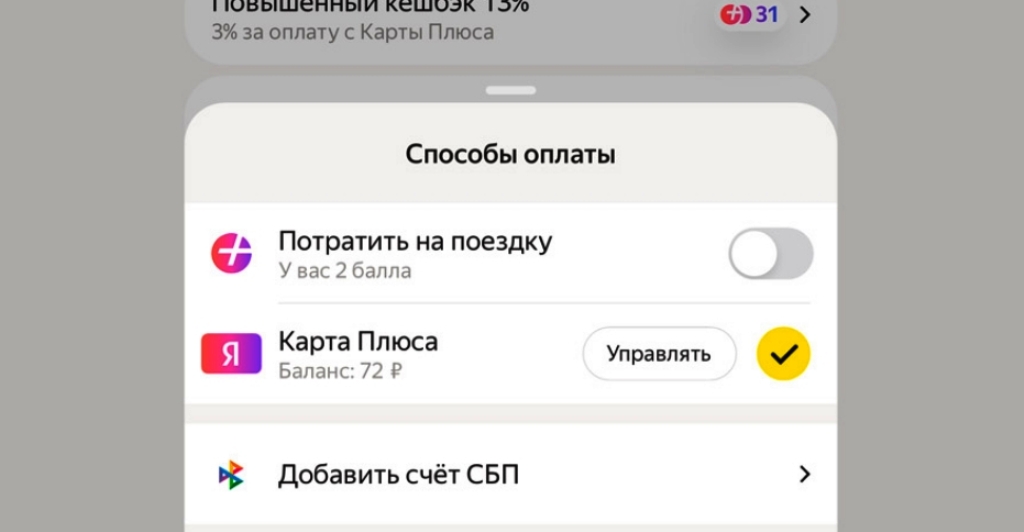
Task: Open Добавить счёт СБП
Action: [x=510, y=474]
